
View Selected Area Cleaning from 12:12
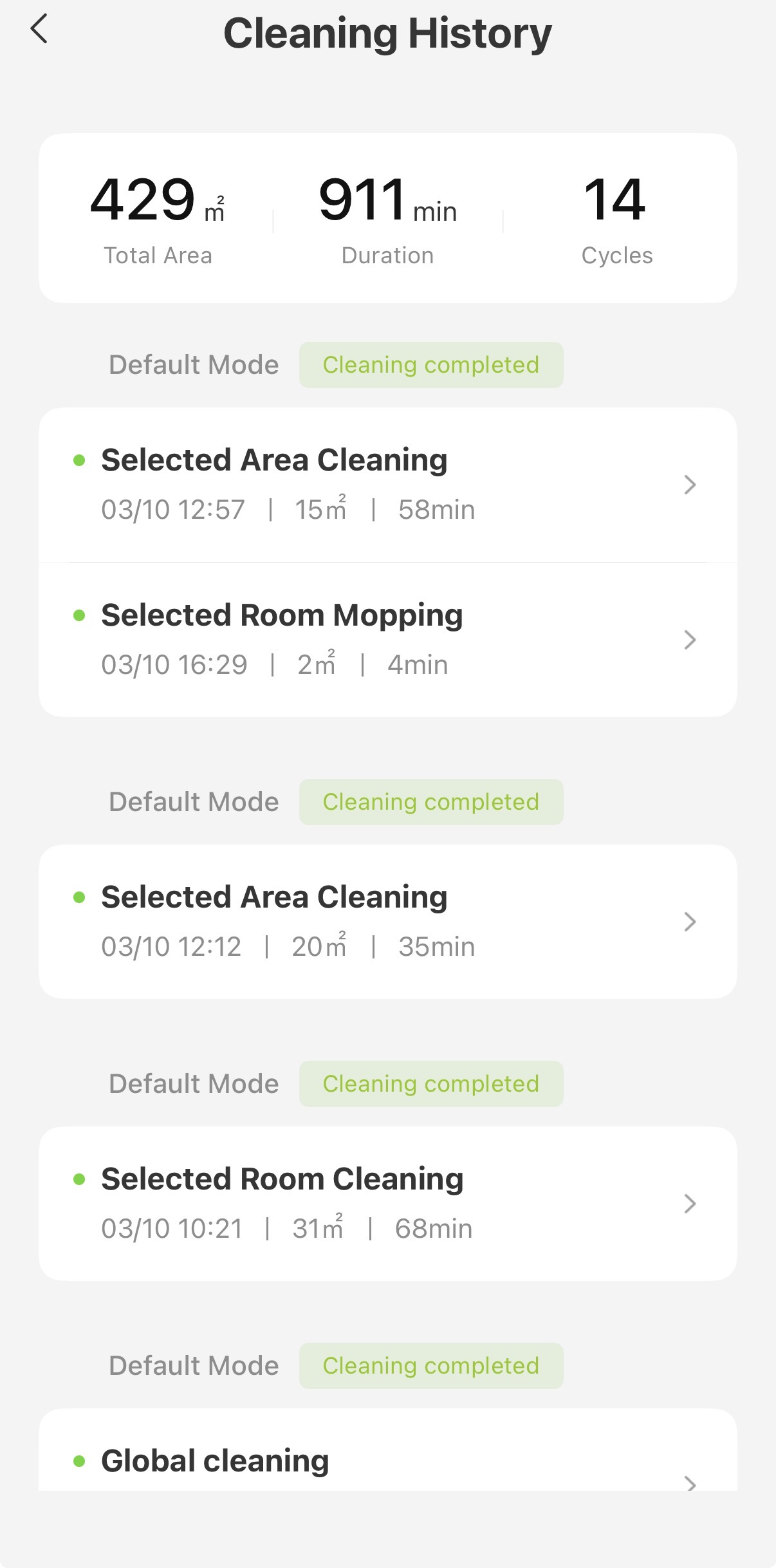coord(387,921)
